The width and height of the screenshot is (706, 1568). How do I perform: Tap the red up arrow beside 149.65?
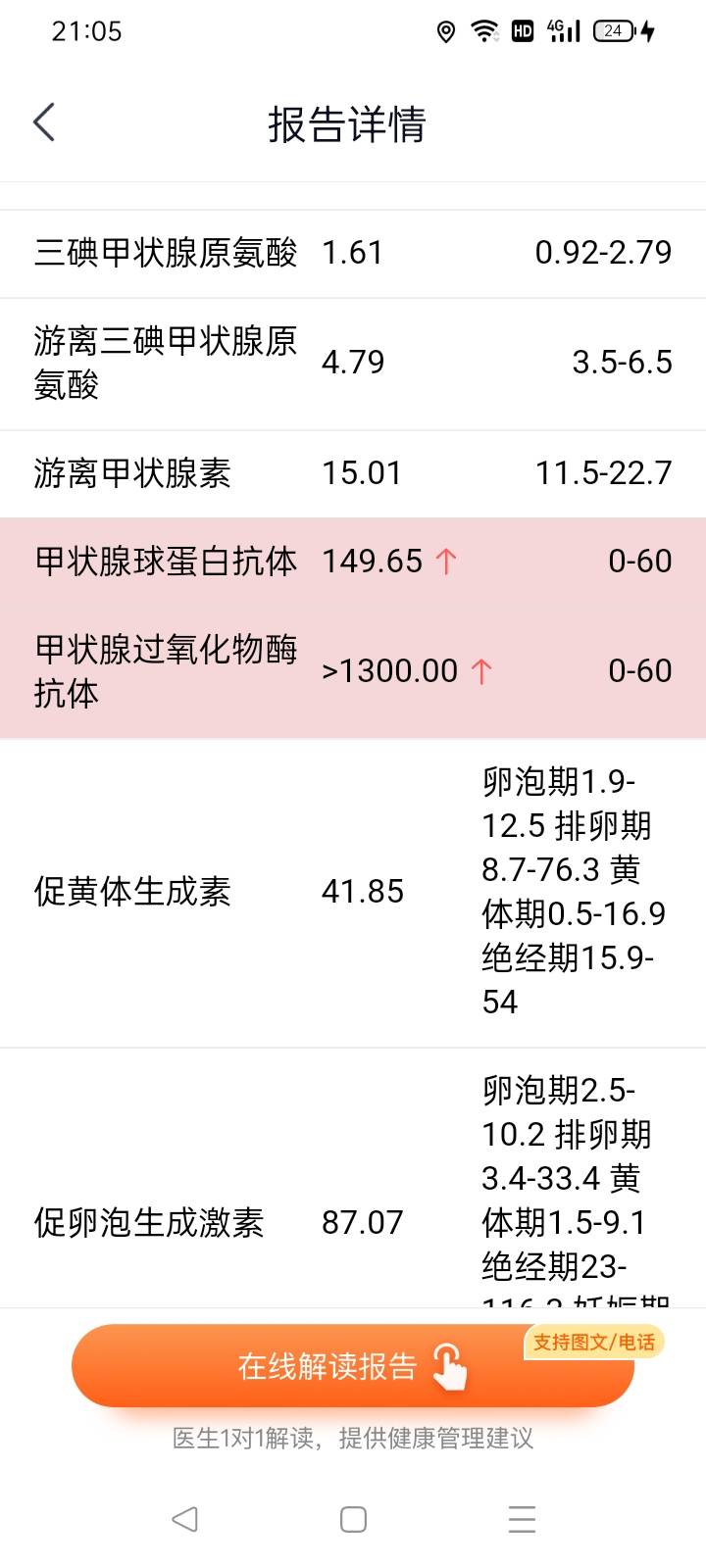click(448, 559)
